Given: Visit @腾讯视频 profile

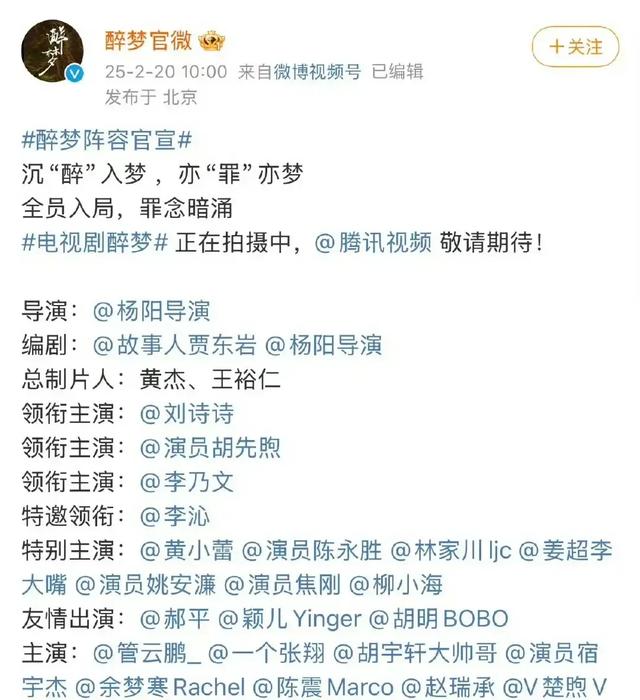Looking at the screenshot, I should point(374,241).
